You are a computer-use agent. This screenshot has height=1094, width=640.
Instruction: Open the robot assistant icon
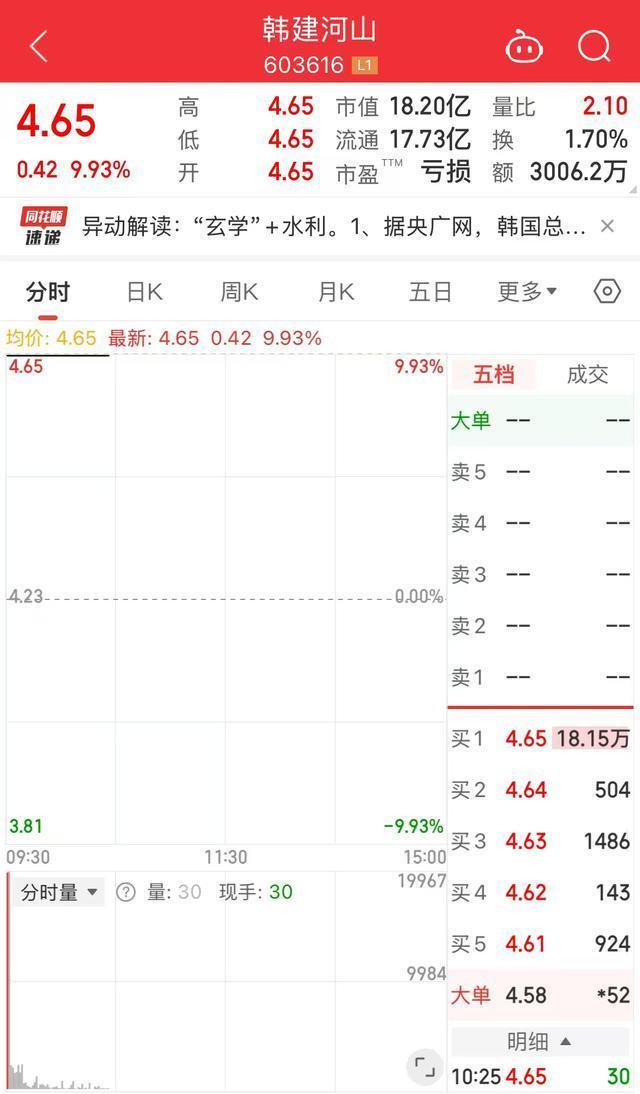524,46
